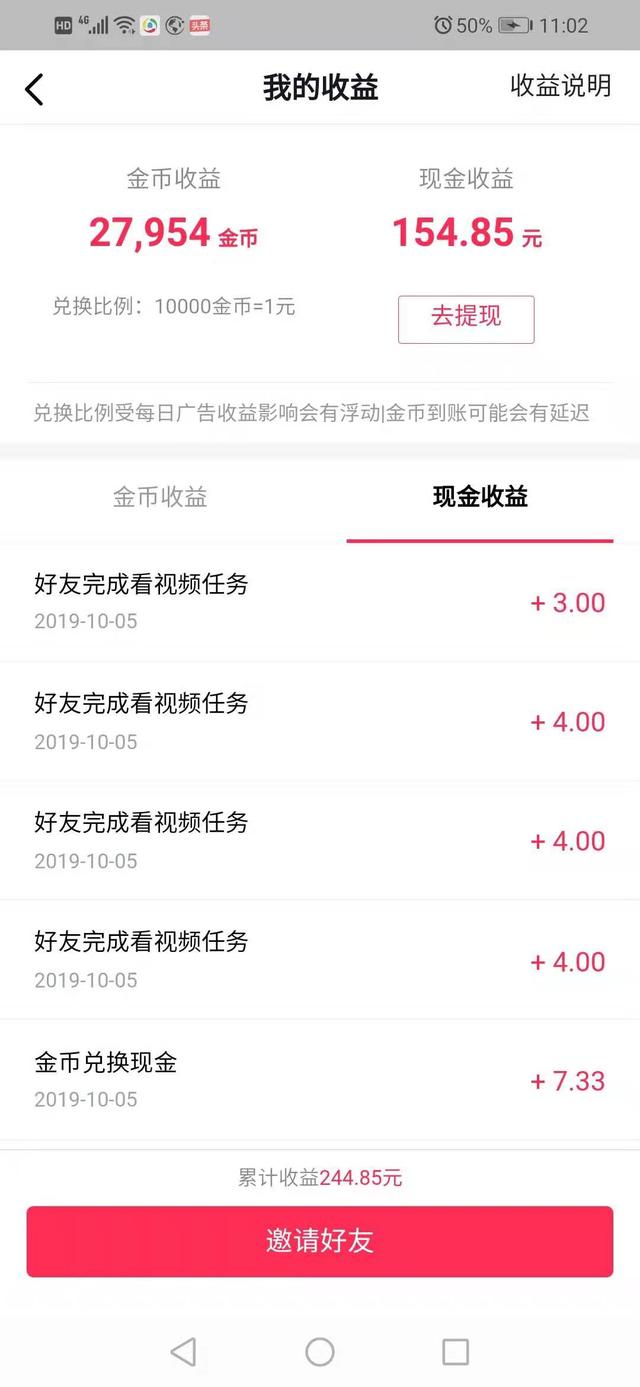
Task: Switch to the 金币收益 tab
Action: (160, 497)
